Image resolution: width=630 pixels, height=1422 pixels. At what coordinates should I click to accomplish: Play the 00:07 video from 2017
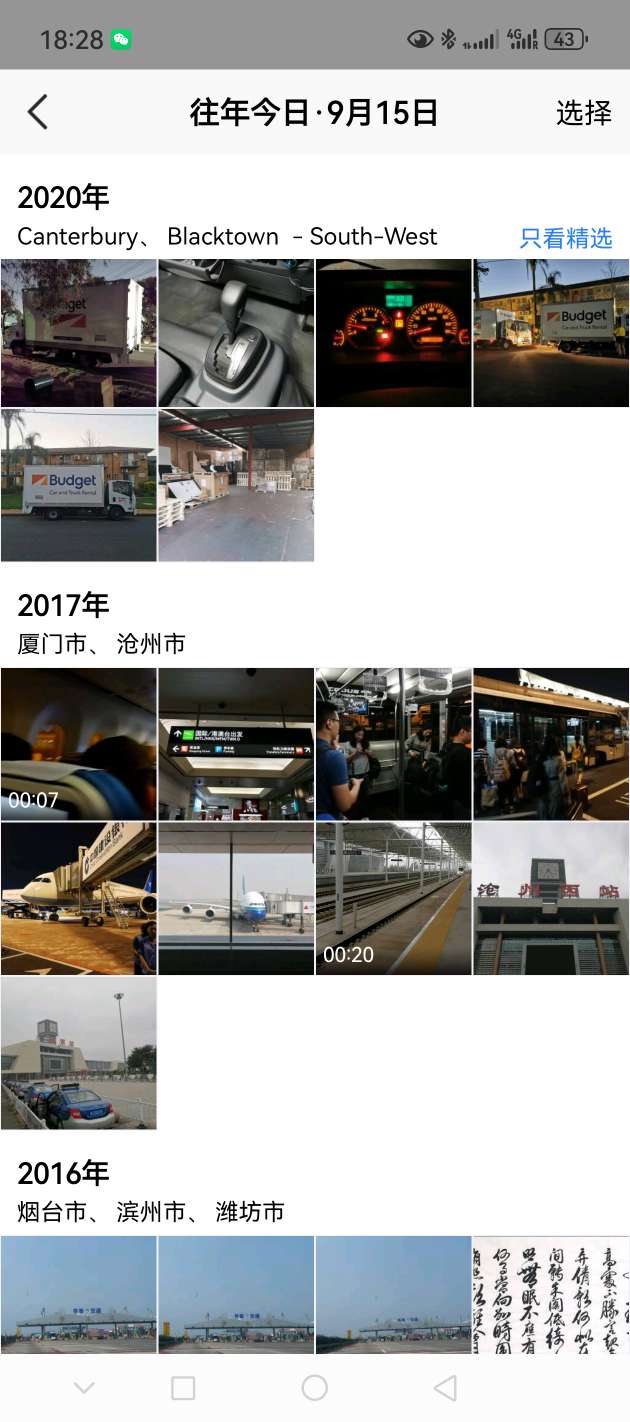78,744
